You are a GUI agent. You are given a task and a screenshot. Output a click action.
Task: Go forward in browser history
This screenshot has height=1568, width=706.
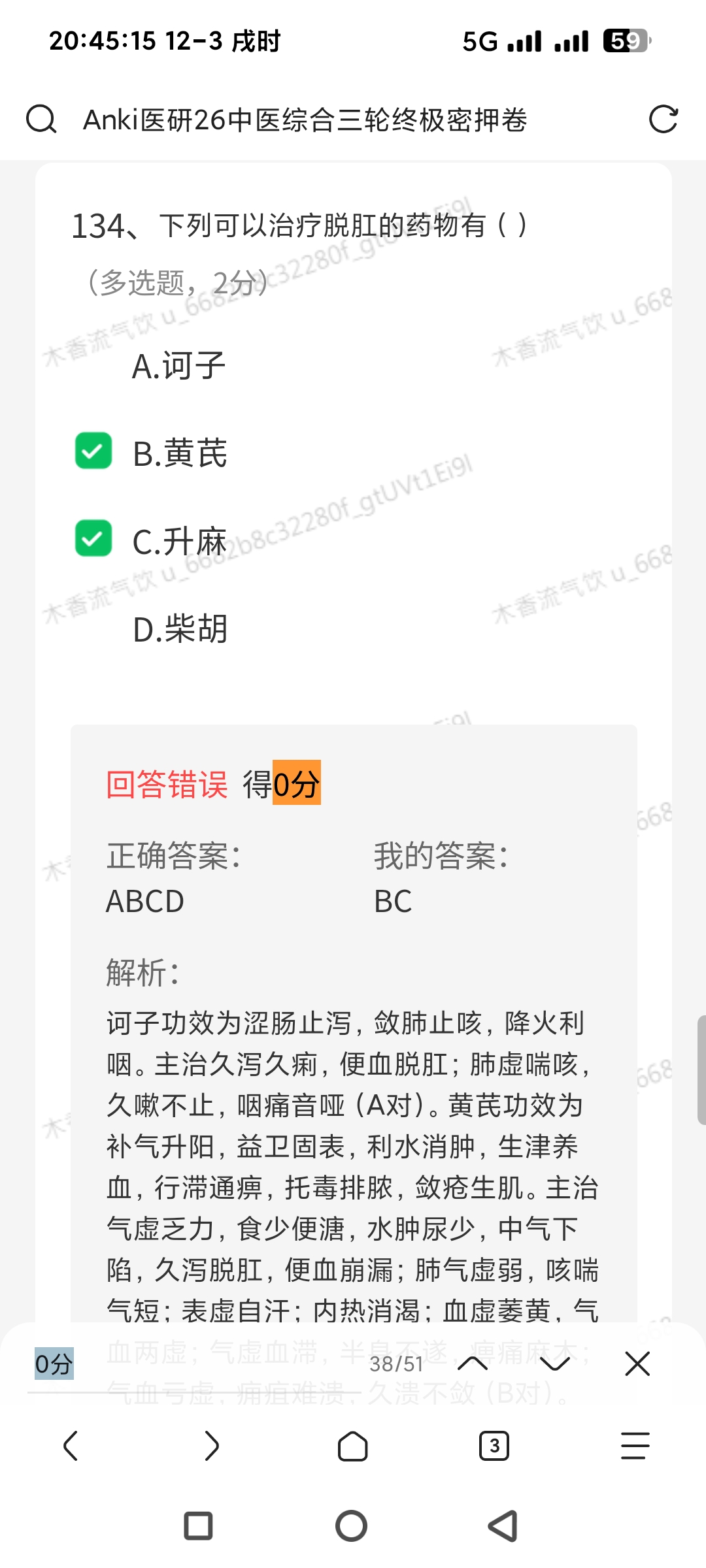click(x=212, y=1446)
